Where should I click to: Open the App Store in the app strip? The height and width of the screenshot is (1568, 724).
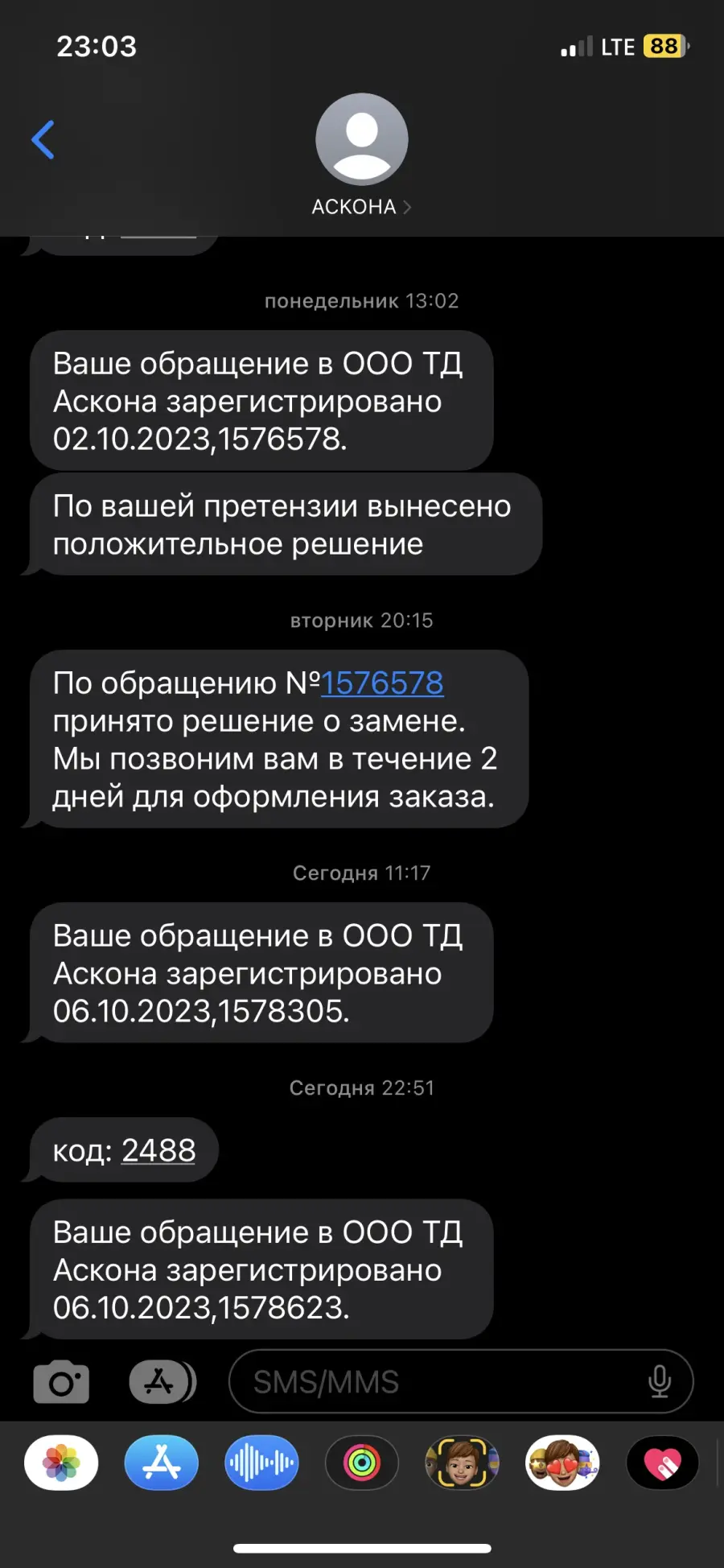(162, 1463)
